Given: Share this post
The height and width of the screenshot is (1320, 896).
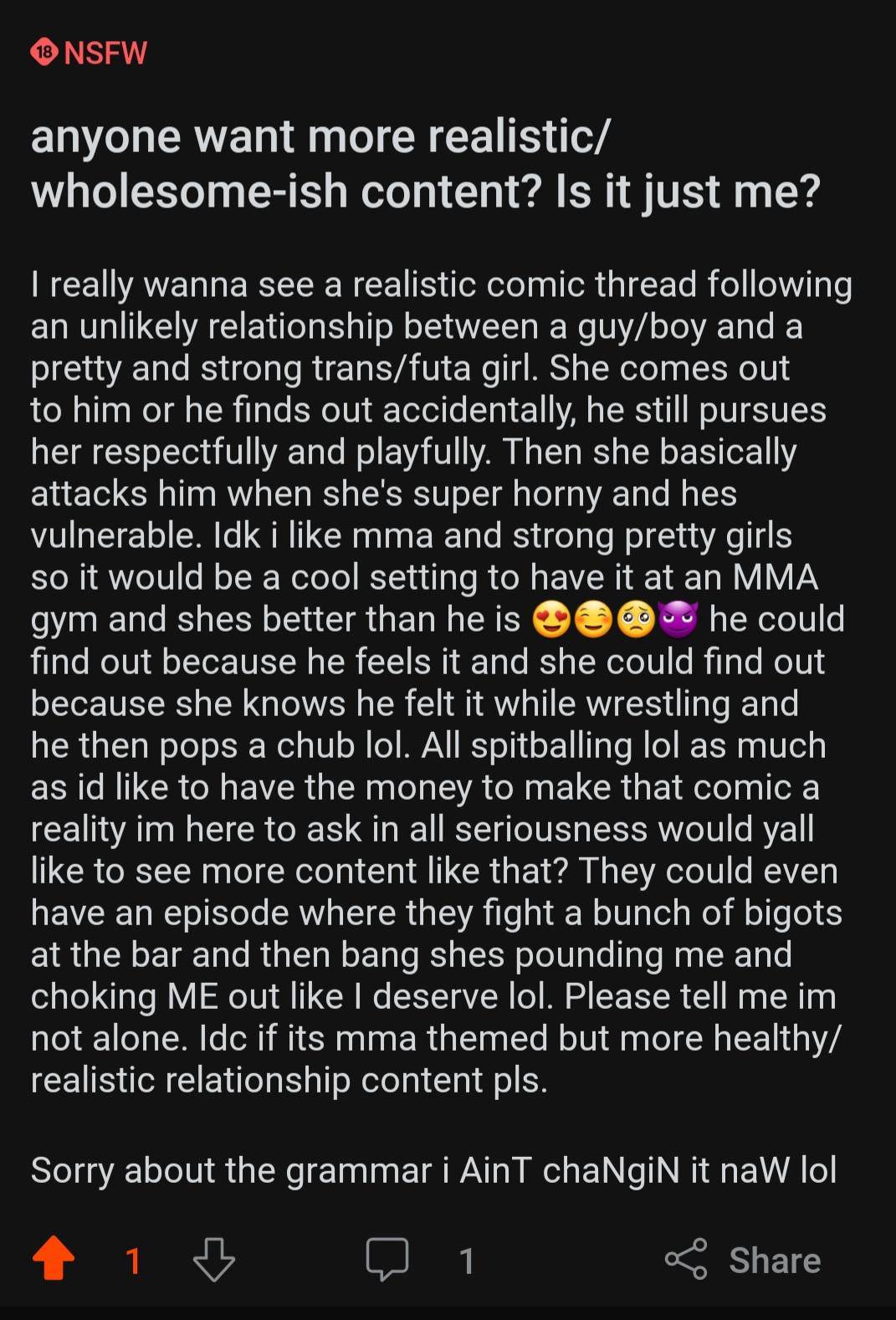Looking at the screenshot, I should (x=743, y=1260).
